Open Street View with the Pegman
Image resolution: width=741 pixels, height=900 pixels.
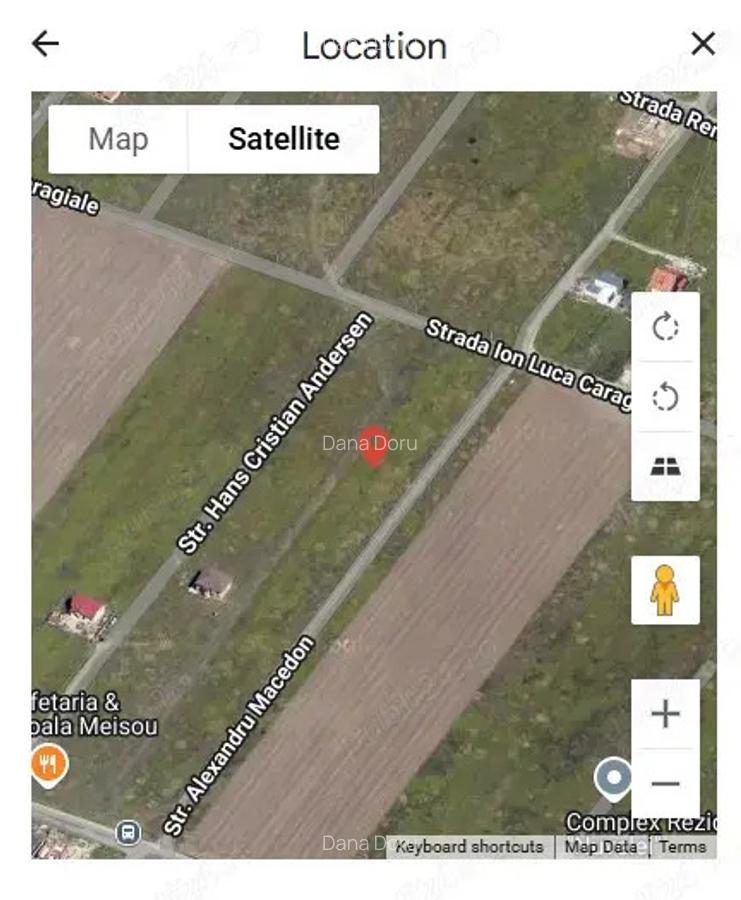(665, 590)
